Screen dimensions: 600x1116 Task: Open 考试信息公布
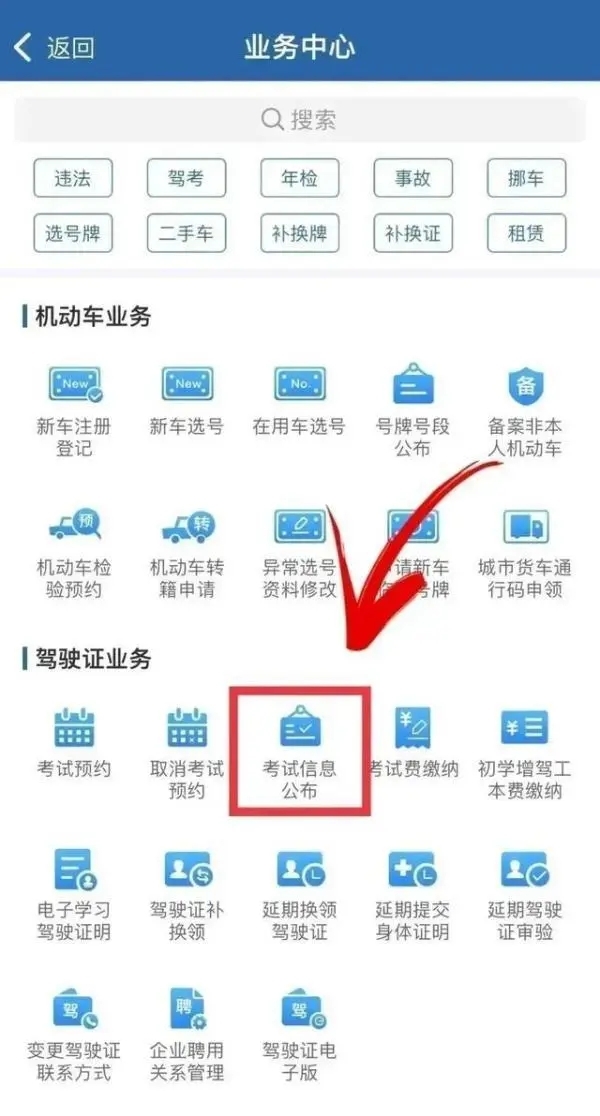299,750
